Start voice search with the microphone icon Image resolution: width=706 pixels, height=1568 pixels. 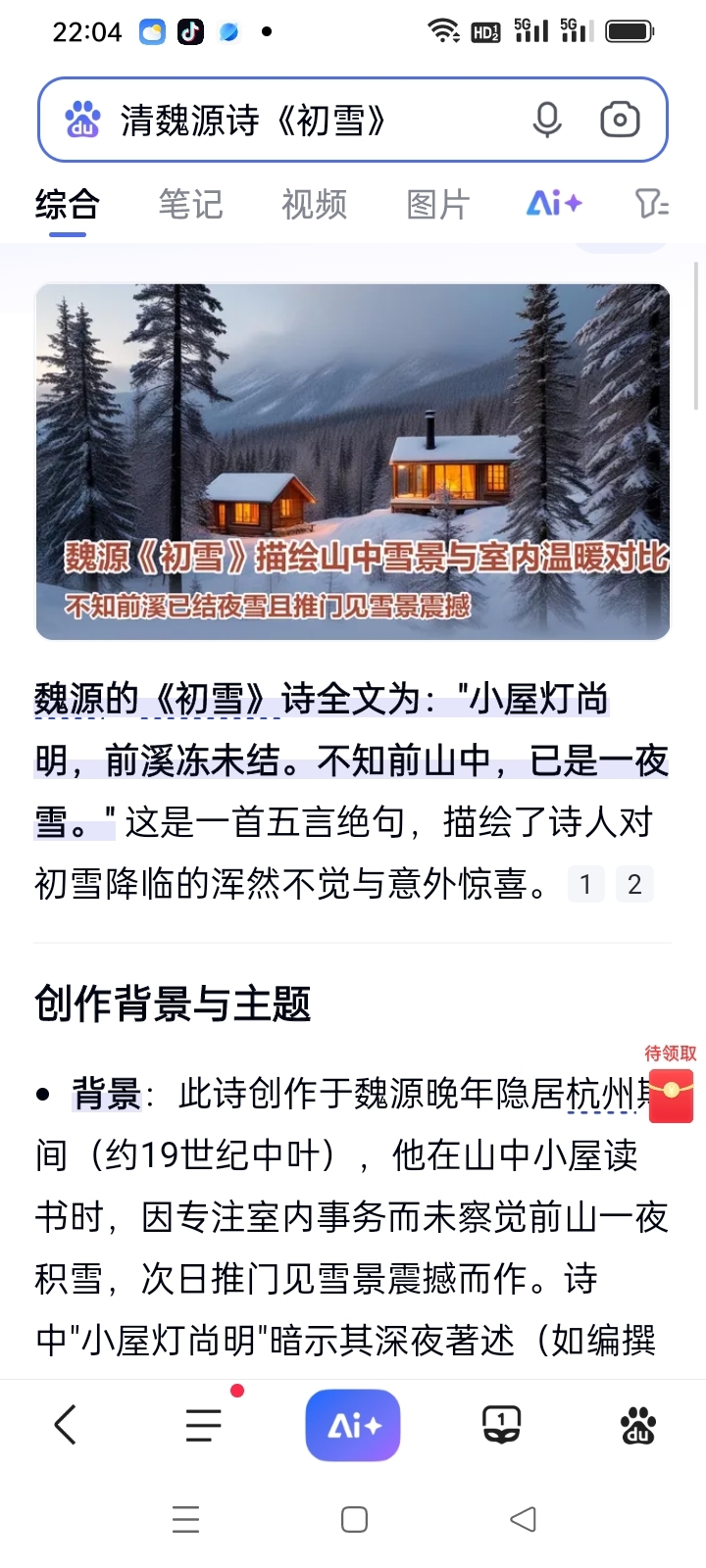pyautogui.click(x=547, y=121)
